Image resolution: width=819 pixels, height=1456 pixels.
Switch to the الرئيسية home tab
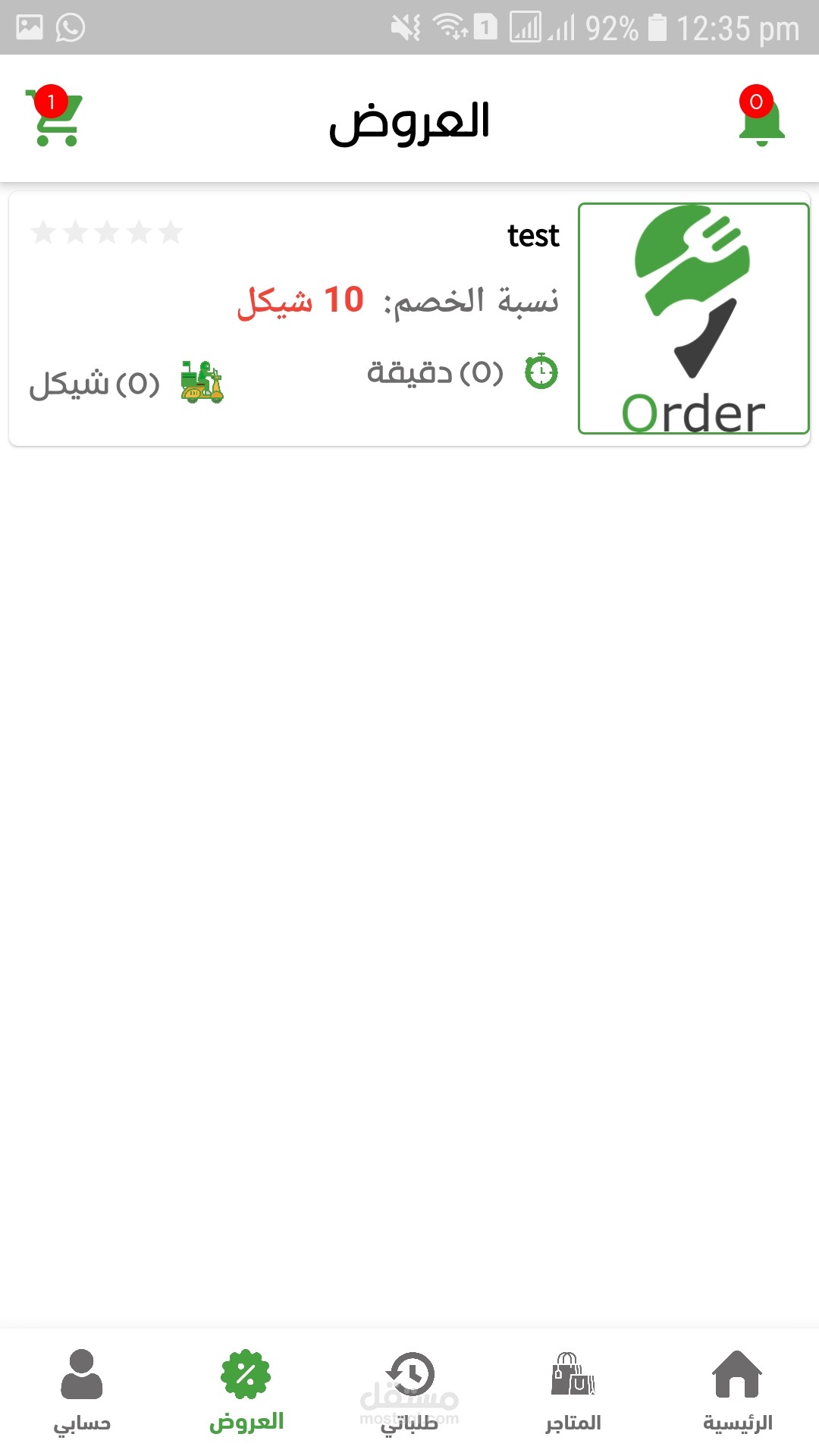click(x=737, y=1392)
